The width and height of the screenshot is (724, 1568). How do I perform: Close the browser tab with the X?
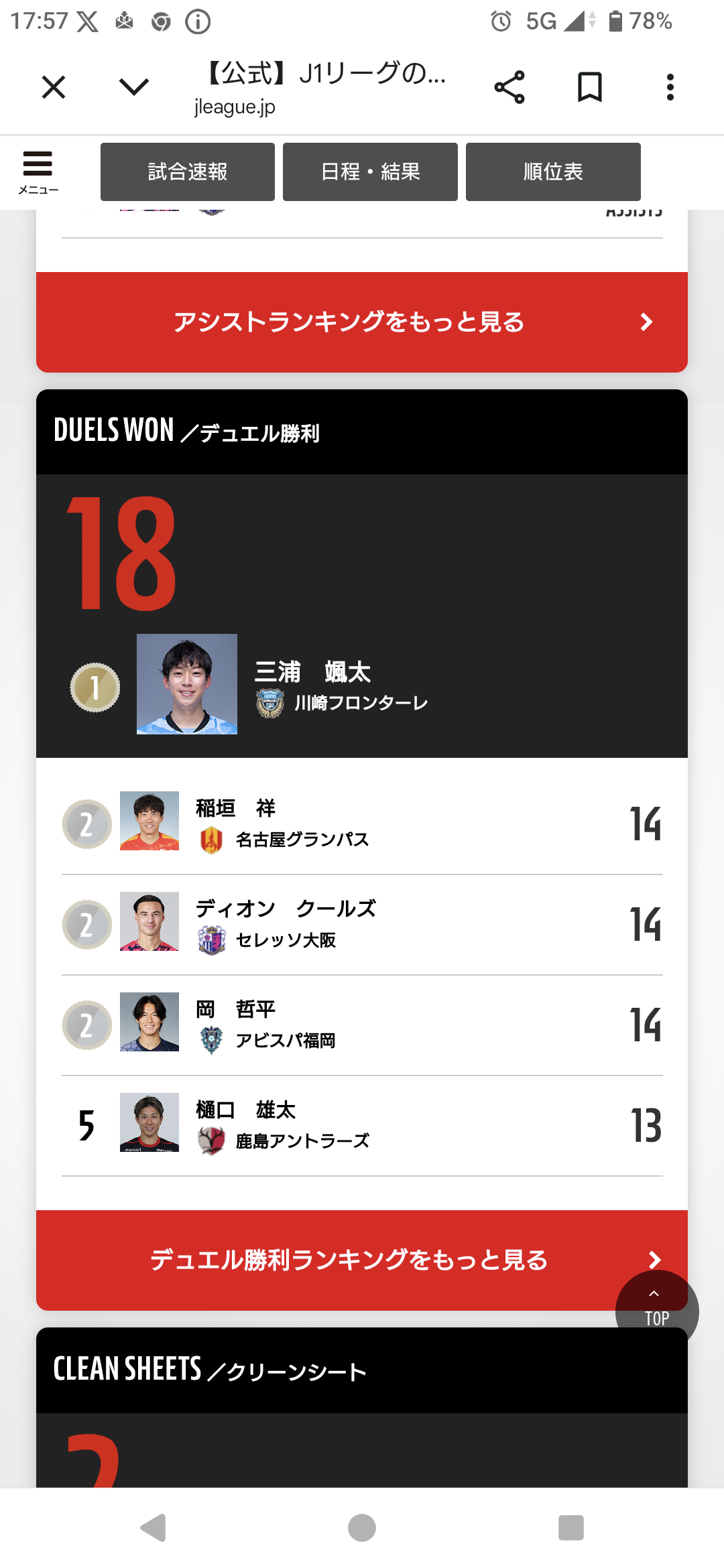(54, 87)
